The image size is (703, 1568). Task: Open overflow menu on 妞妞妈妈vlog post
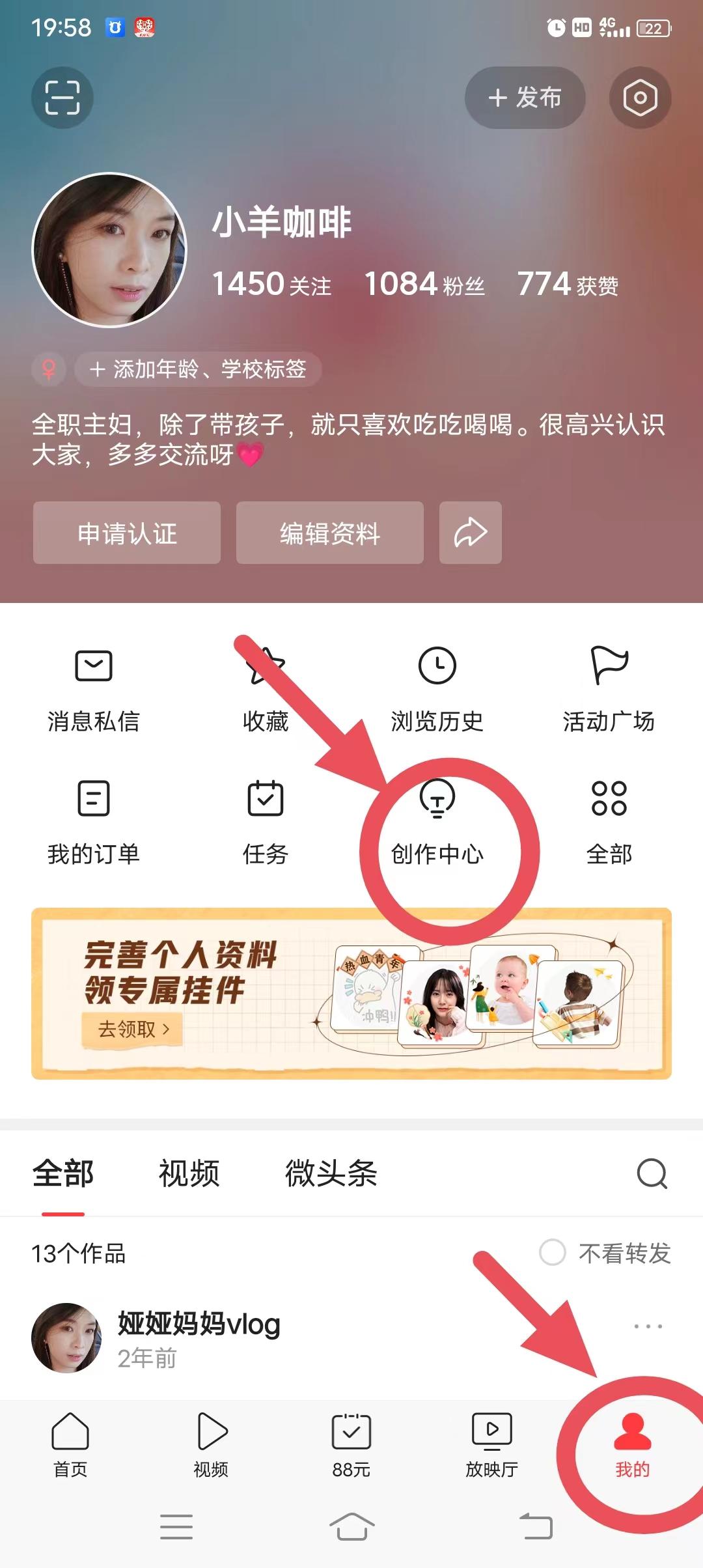(x=648, y=1326)
